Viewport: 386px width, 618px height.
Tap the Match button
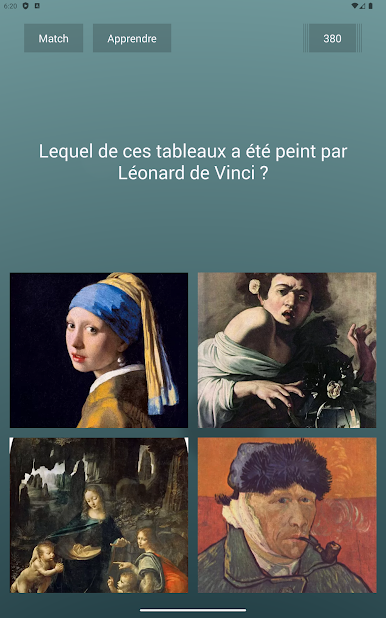point(54,38)
